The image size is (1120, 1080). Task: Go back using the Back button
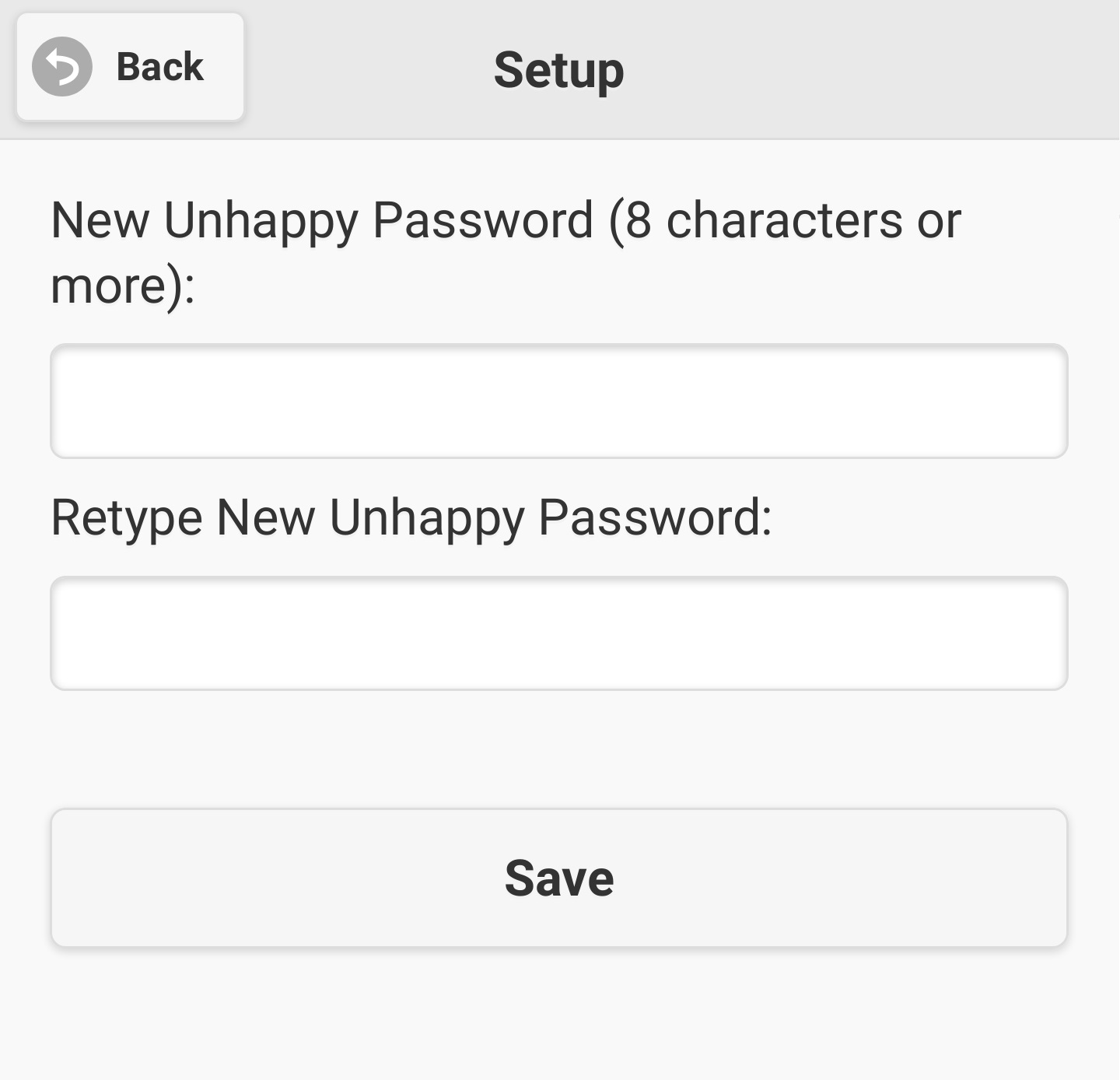(130, 67)
